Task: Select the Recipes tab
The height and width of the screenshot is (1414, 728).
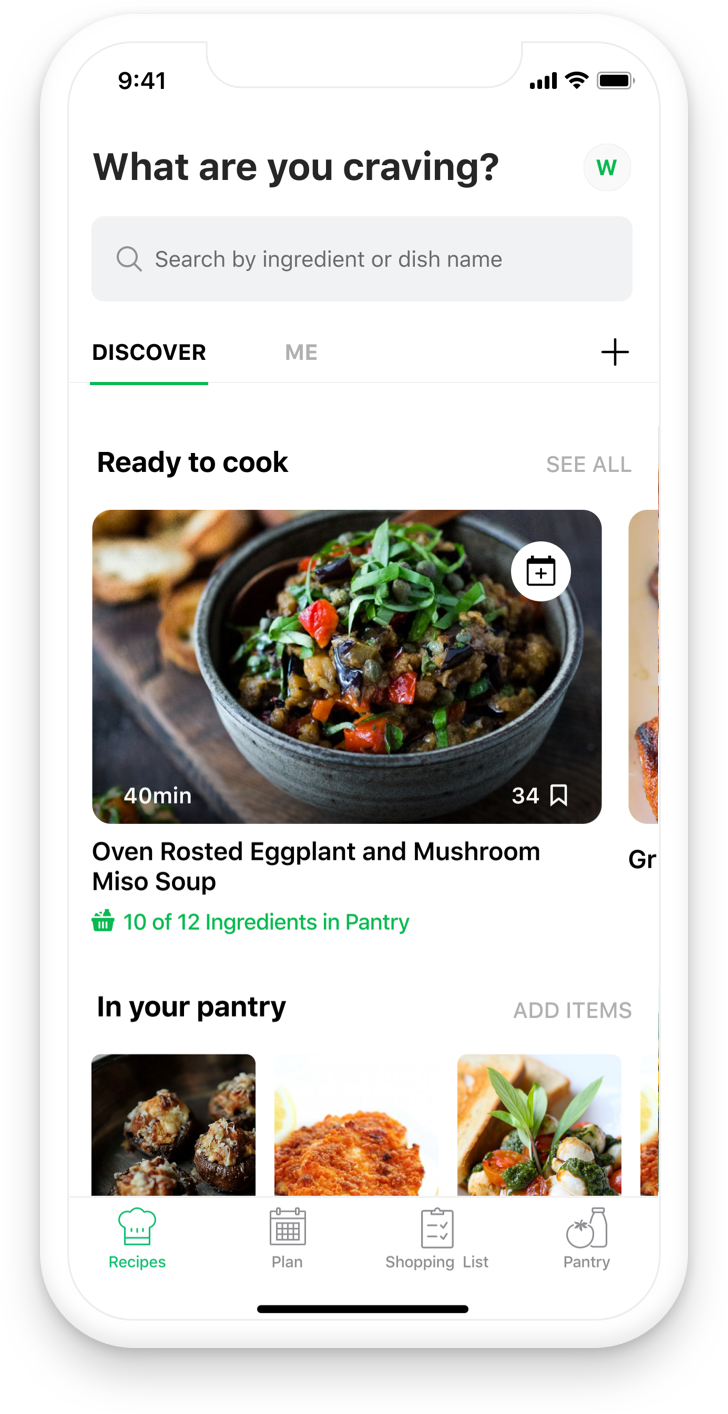Action: (137, 1239)
